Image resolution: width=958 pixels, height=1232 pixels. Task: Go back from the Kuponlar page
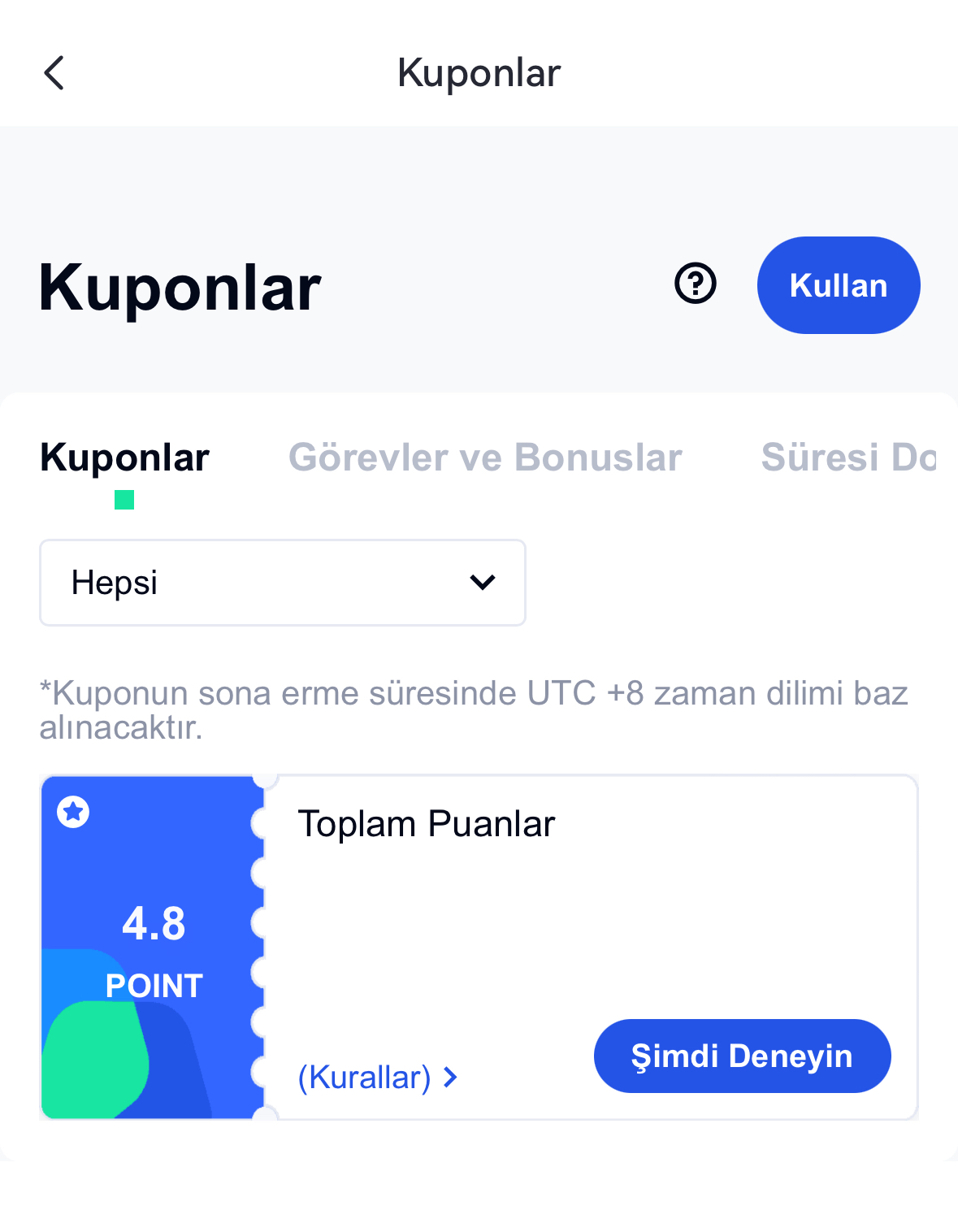(x=54, y=73)
